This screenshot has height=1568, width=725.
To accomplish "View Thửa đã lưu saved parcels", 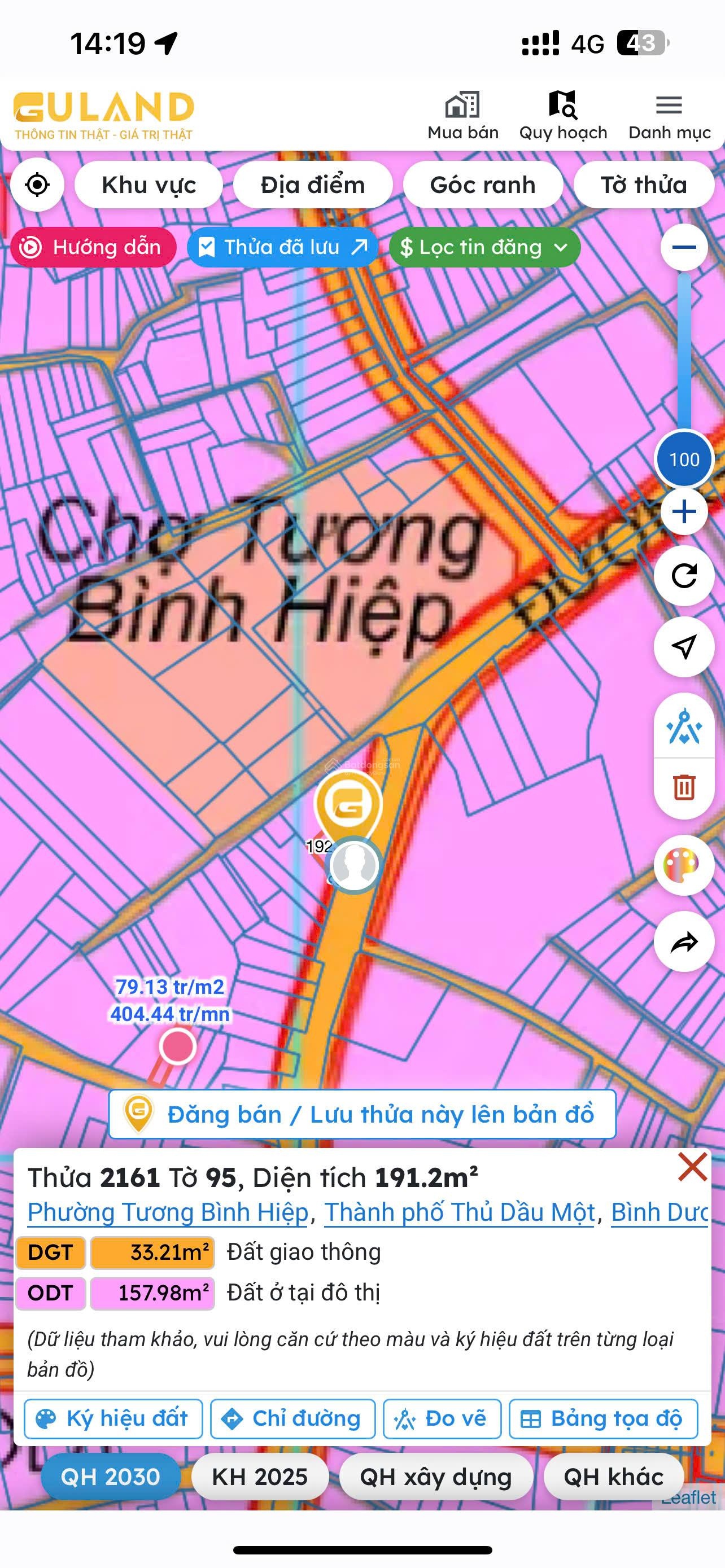I will click(283, 247).
